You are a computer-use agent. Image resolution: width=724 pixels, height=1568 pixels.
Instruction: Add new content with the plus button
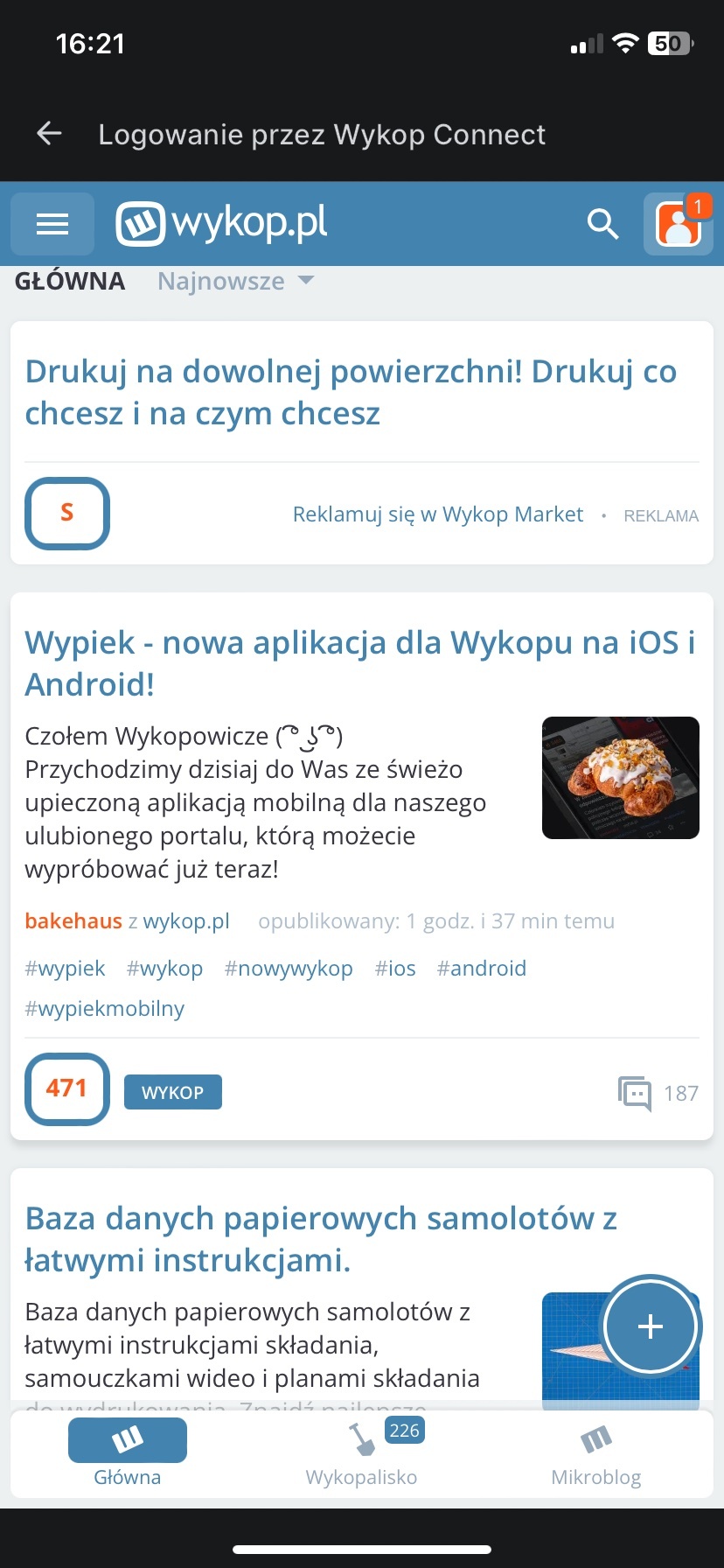(x=650, y=1326)
